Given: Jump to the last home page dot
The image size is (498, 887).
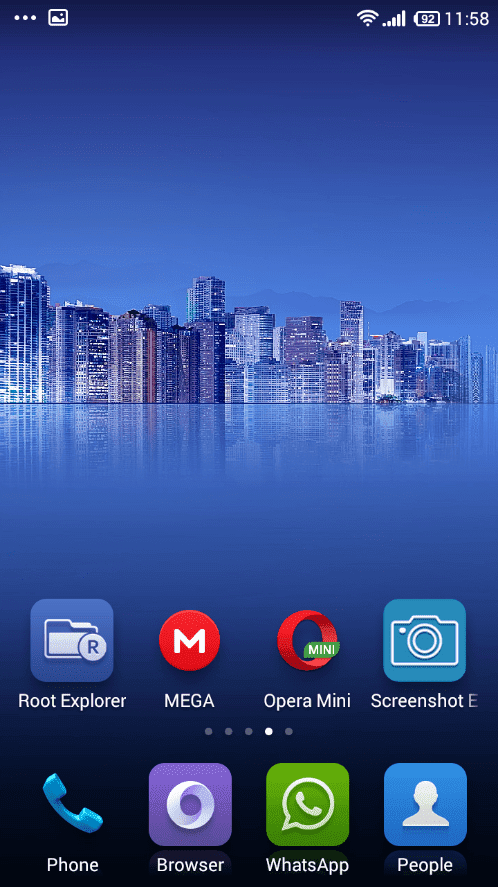Looking at the screenshot, I should point(289,731).
